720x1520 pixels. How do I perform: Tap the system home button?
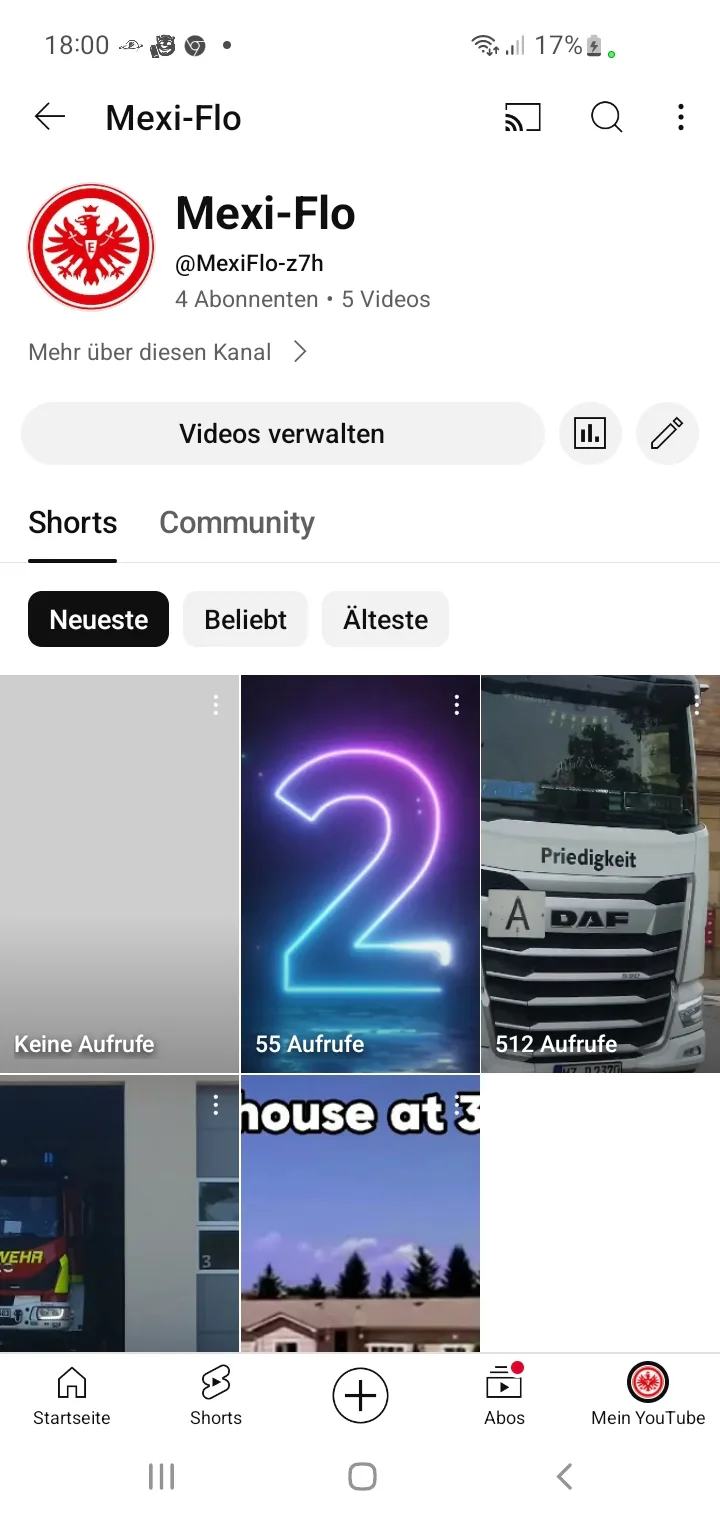click(x=362, y=1476)
